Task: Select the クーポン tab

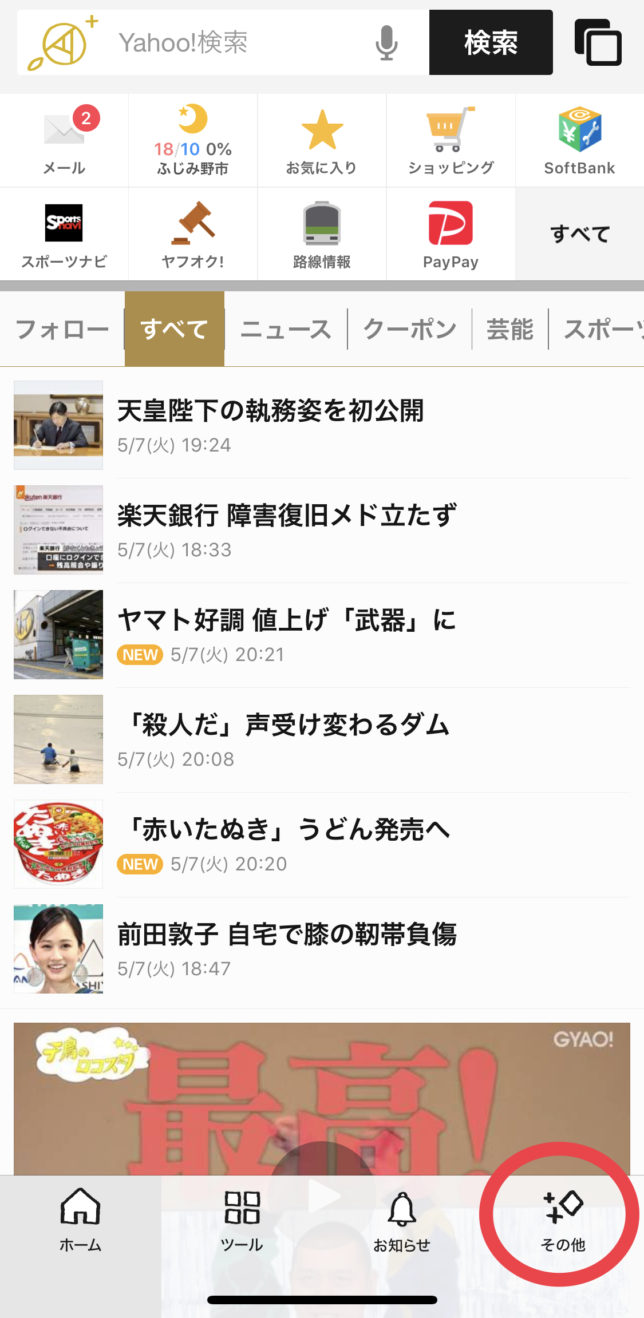Action: (x=409, y=329)
